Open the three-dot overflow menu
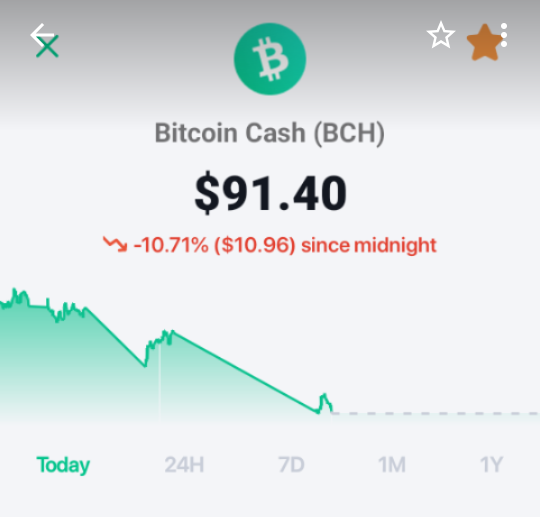540x517 pixels. (x=504, y=35)
